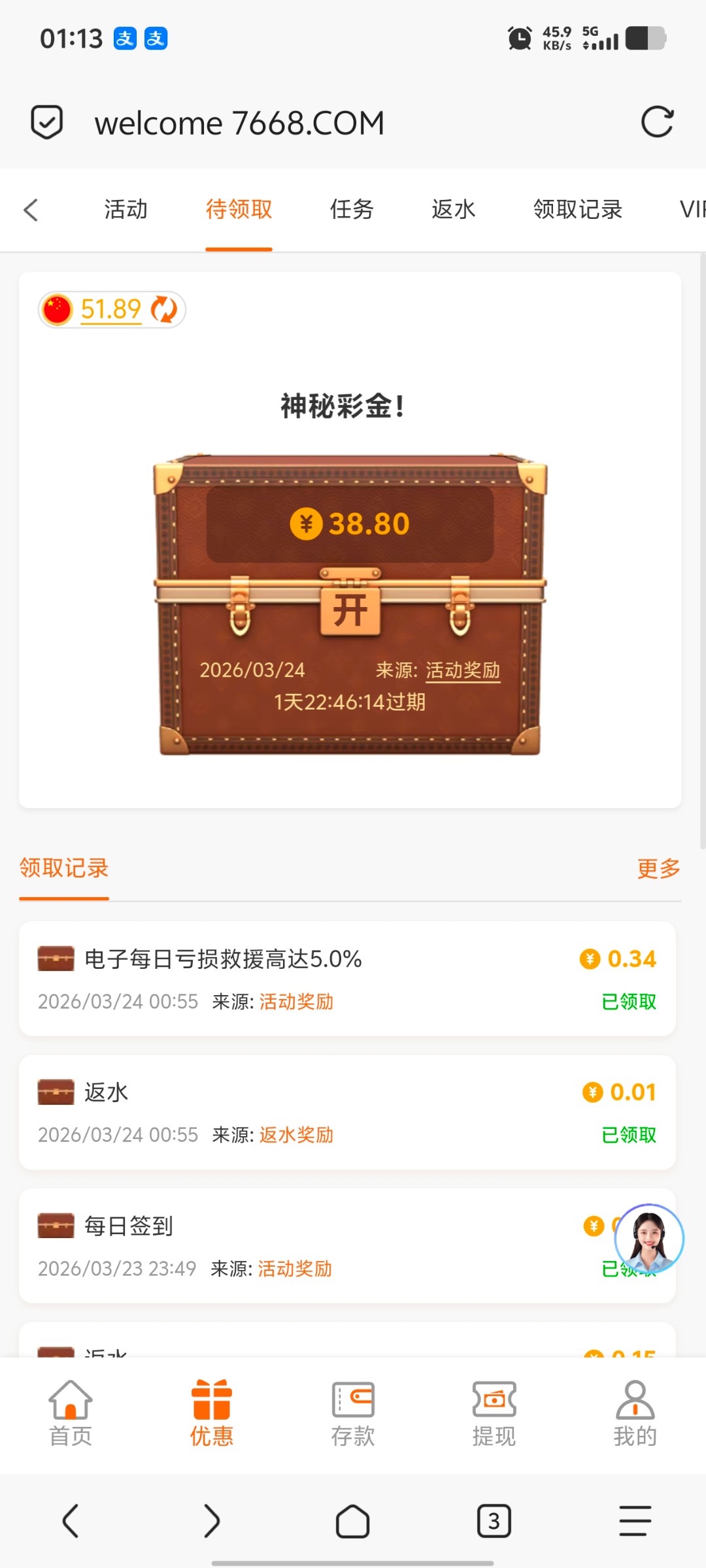Tap 开 to open the treasure chest
Viewport: 706px width, 1568px height.
[350, 610]
